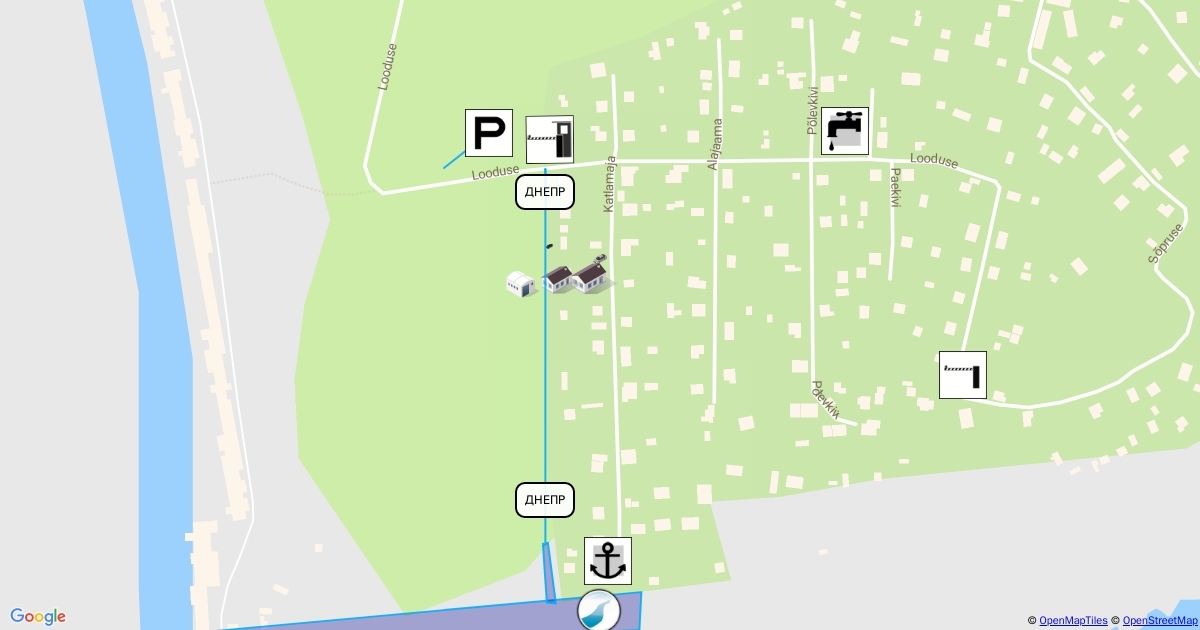Viewport: 1200px width, 630px height.
Task: Select the water tap marker
Action: [845, 131]
